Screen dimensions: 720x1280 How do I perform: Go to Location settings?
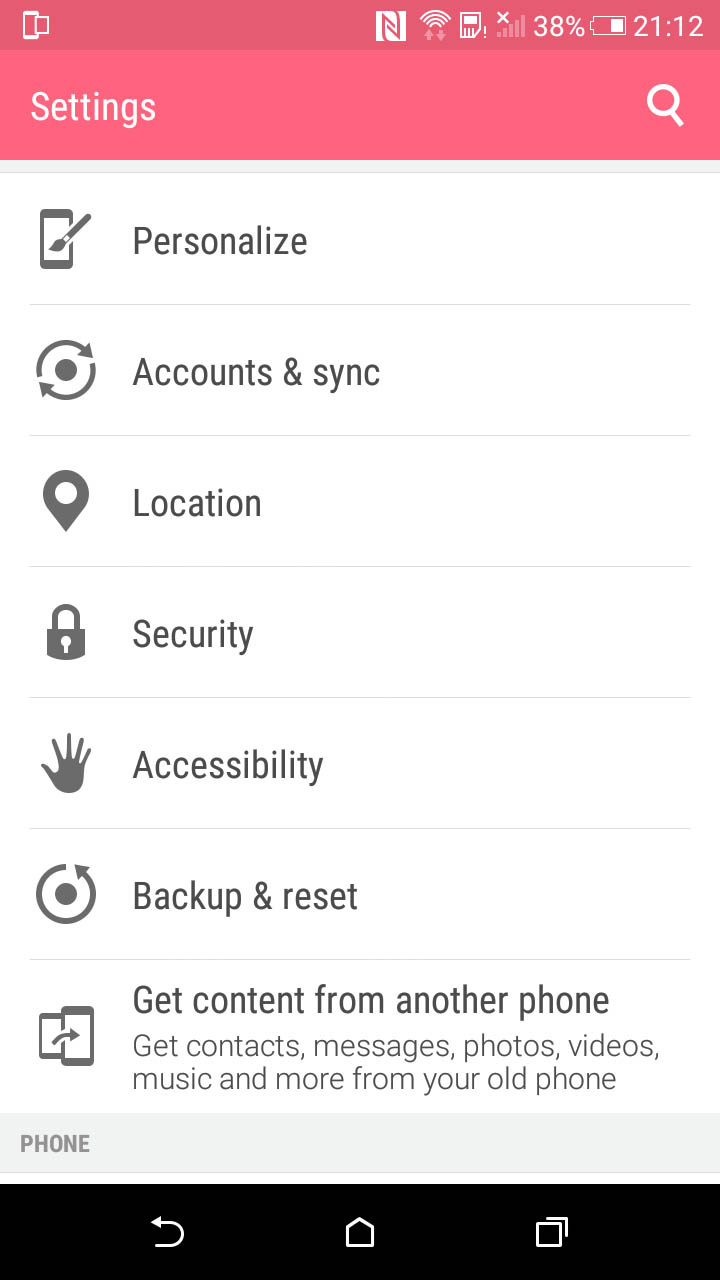[360, 502]
